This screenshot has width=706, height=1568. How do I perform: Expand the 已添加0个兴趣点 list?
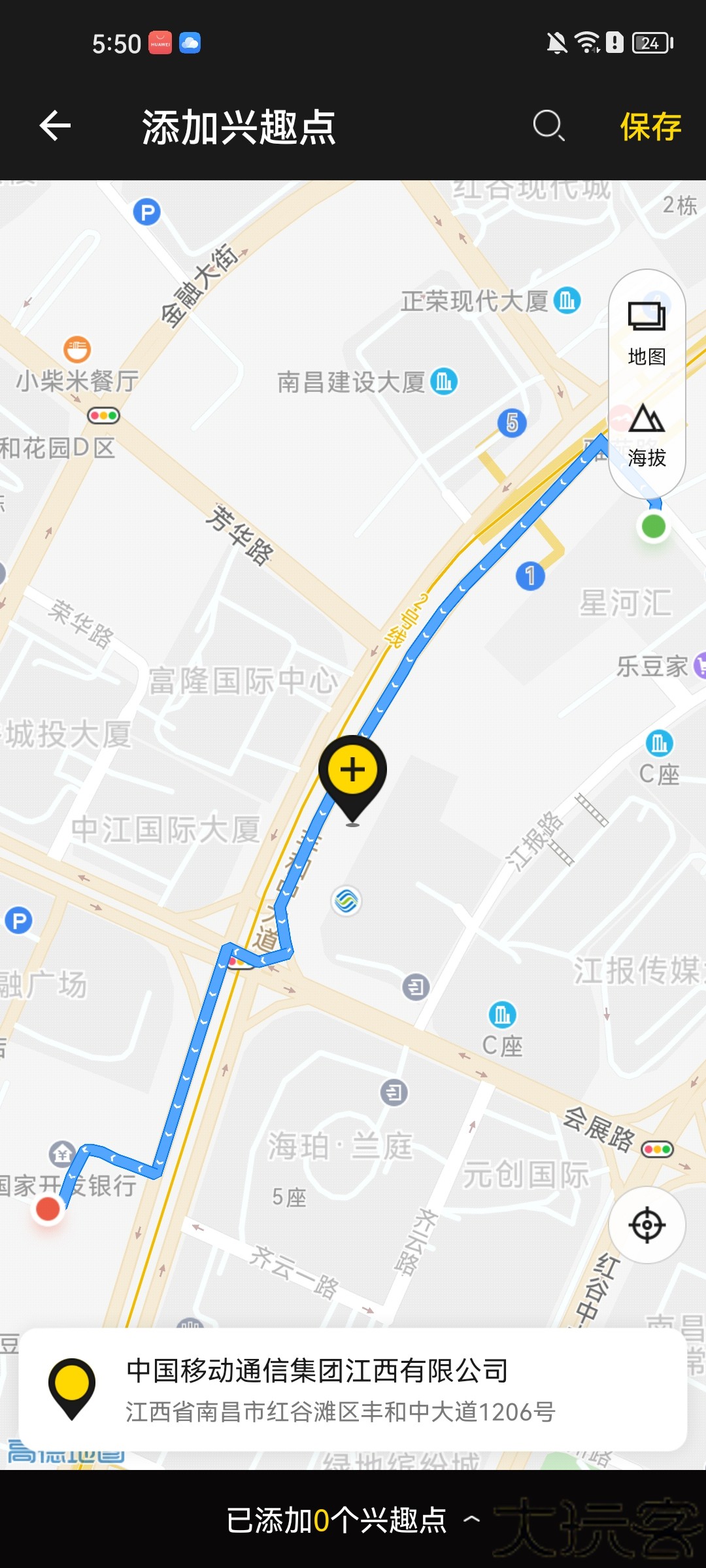click(353, 1520)
